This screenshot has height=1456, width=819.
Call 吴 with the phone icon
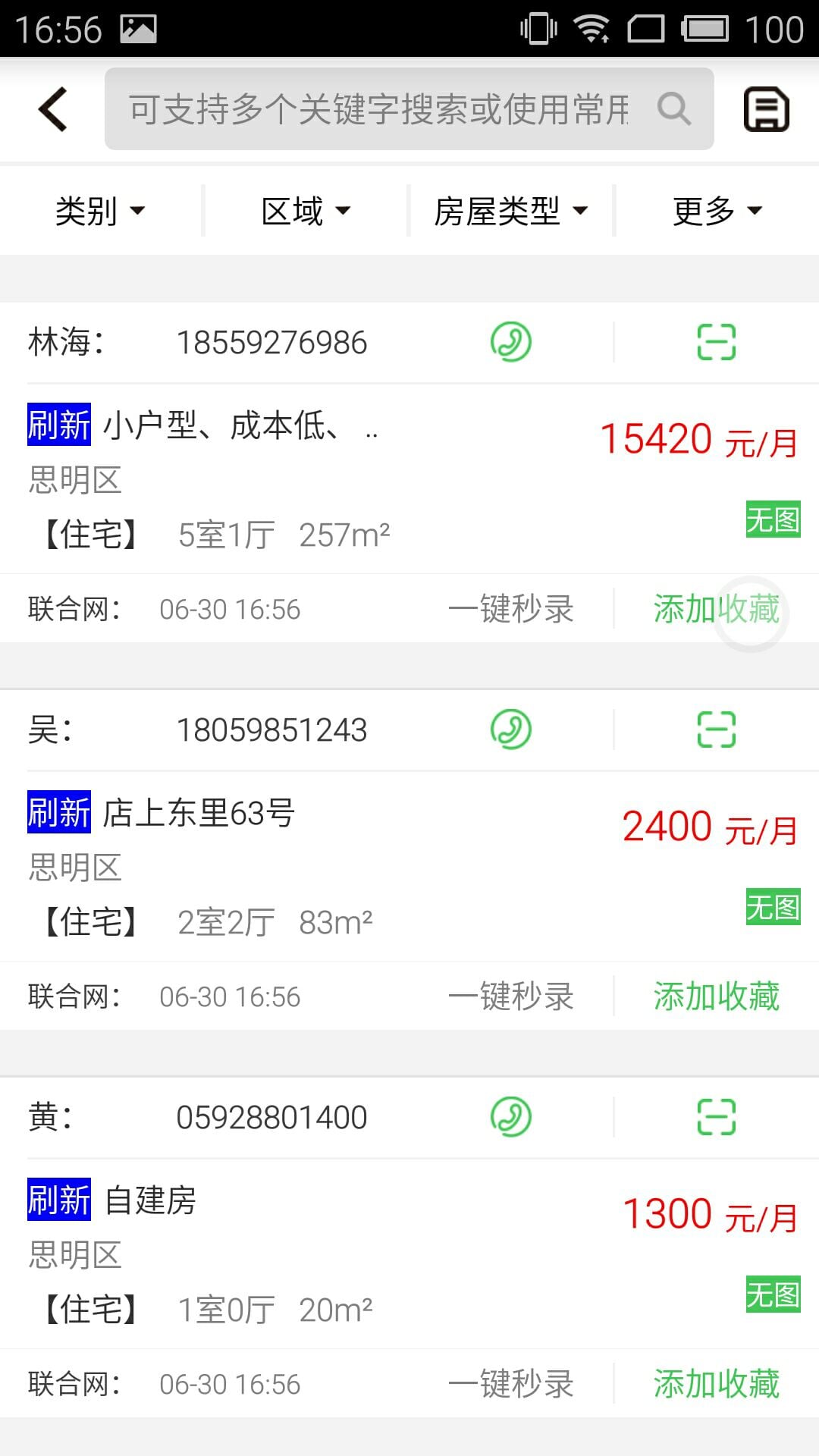click(x=511, y=730)
